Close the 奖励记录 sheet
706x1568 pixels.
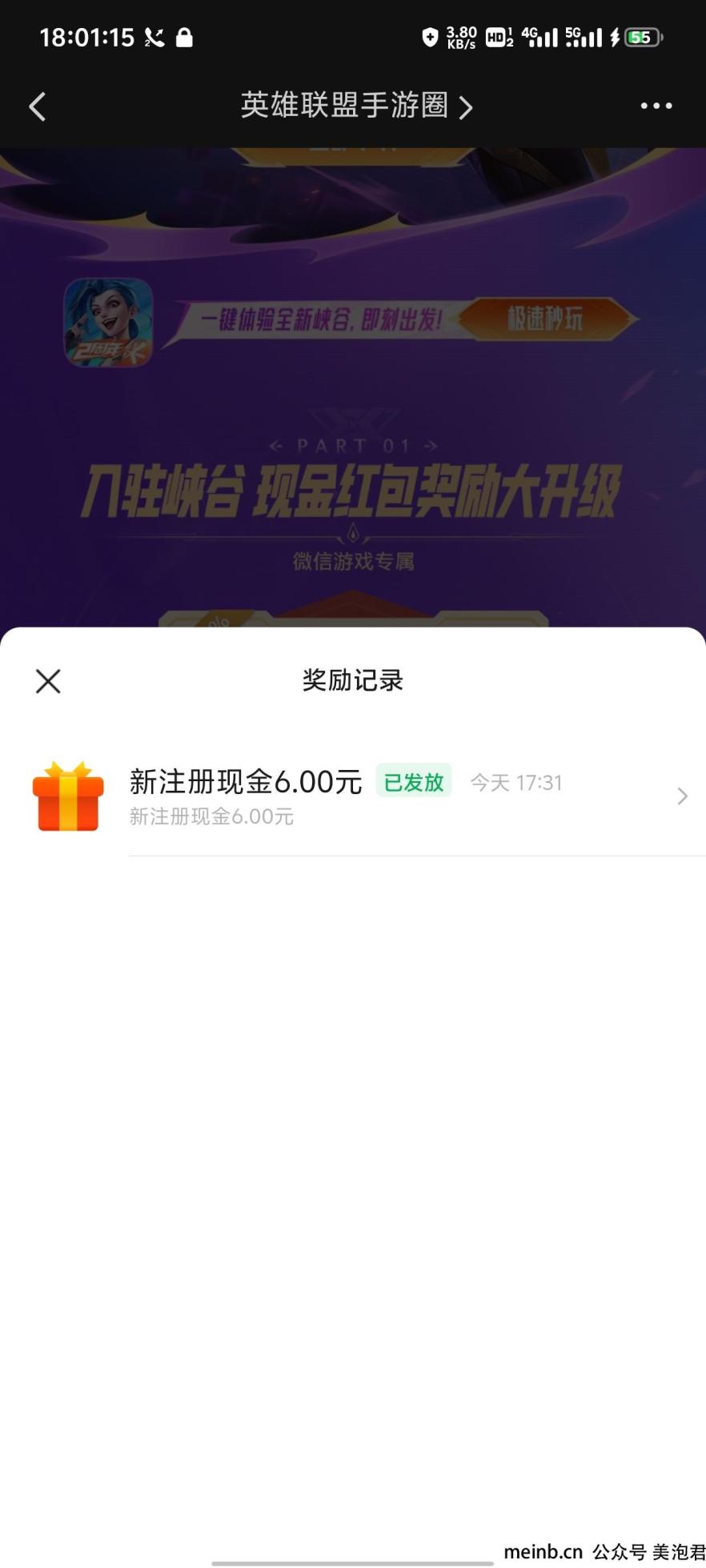click(x=48, y=681)
